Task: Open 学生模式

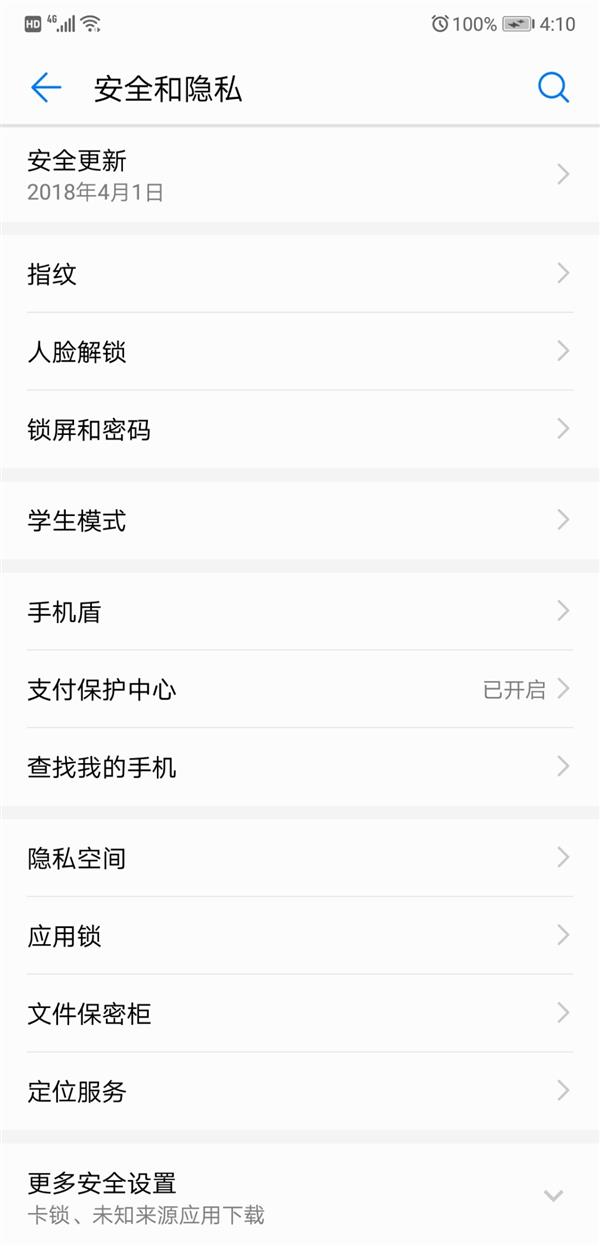Action: (x=300, y=520)
